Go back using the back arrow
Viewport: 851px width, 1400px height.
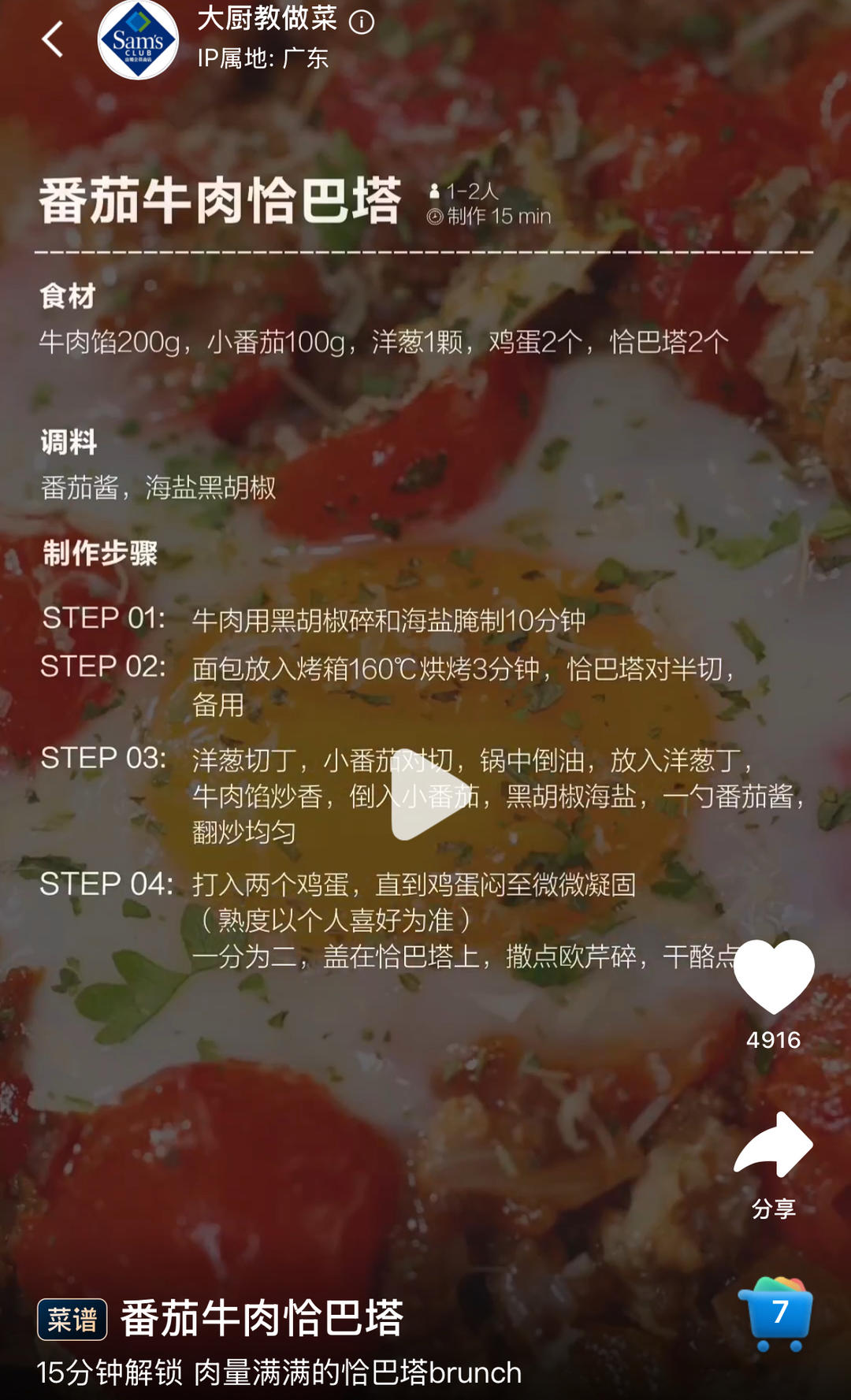click(53, 39)
